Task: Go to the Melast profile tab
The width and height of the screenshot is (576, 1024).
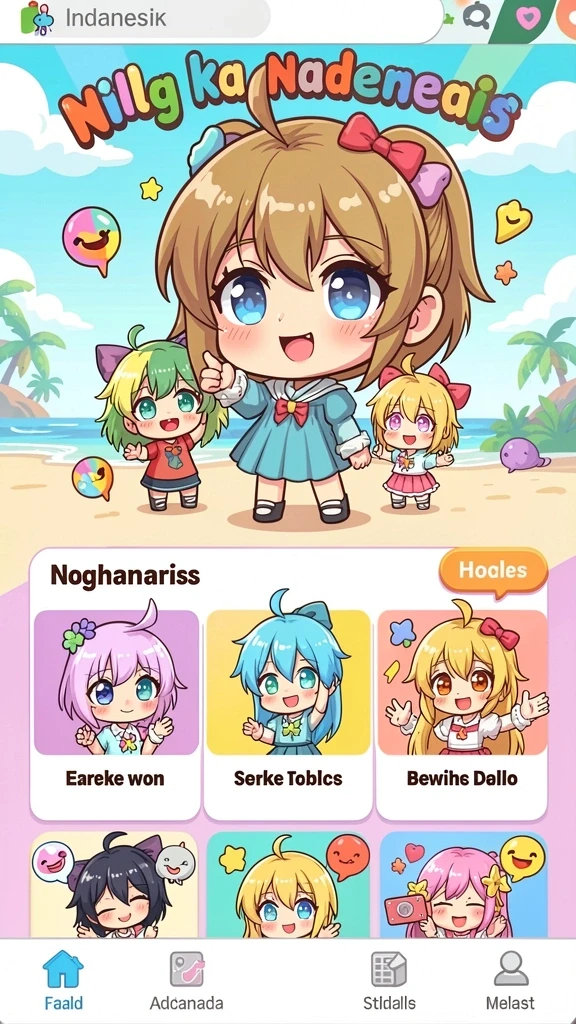Action: click(x=510, y=980)
